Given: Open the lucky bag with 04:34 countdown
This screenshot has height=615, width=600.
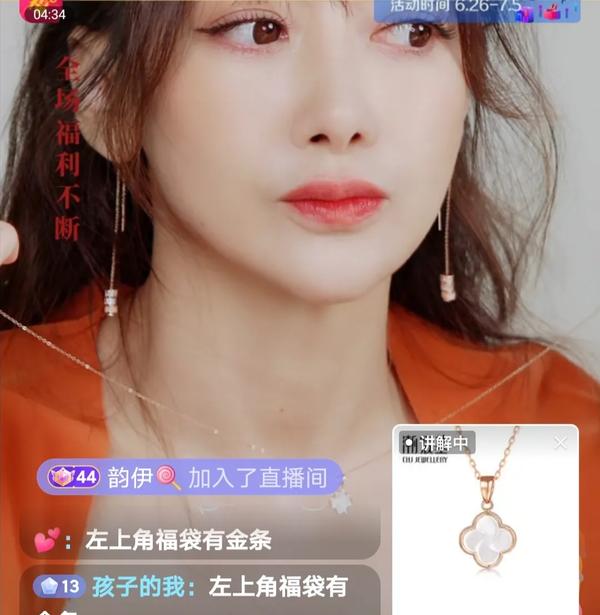Looking at the screenshot, I should click(43, 11).
